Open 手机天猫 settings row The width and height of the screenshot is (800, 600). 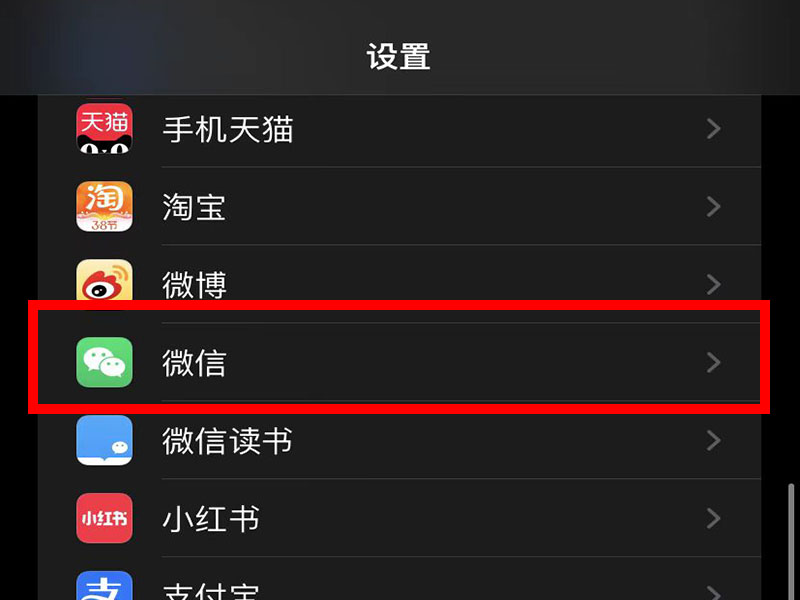coord(400,129)
